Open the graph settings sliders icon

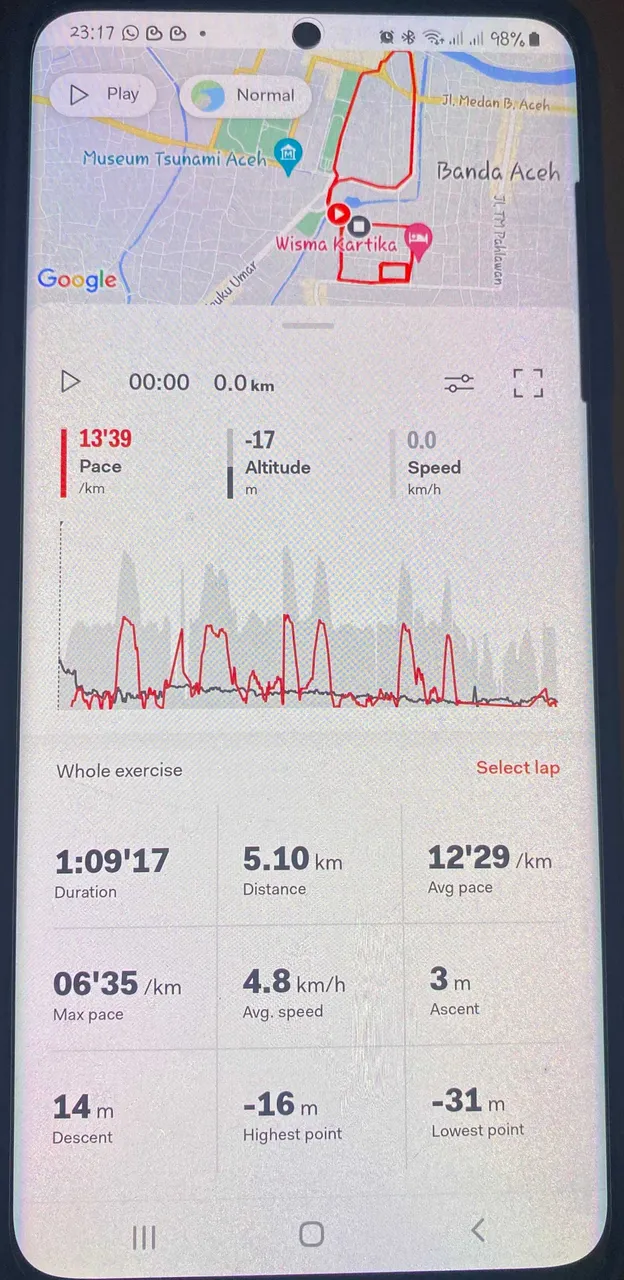(x=459, y=382)
